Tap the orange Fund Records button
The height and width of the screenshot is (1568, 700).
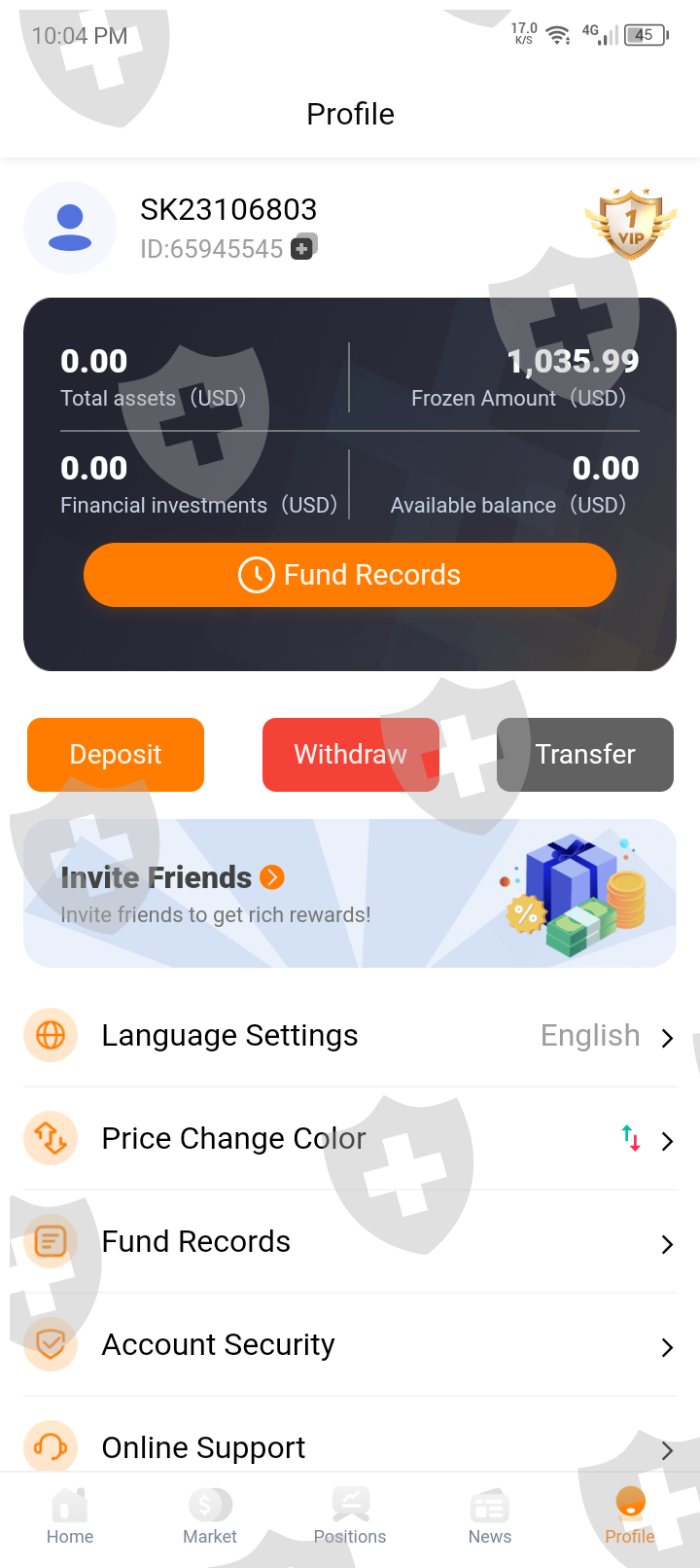tap(350, 575)
